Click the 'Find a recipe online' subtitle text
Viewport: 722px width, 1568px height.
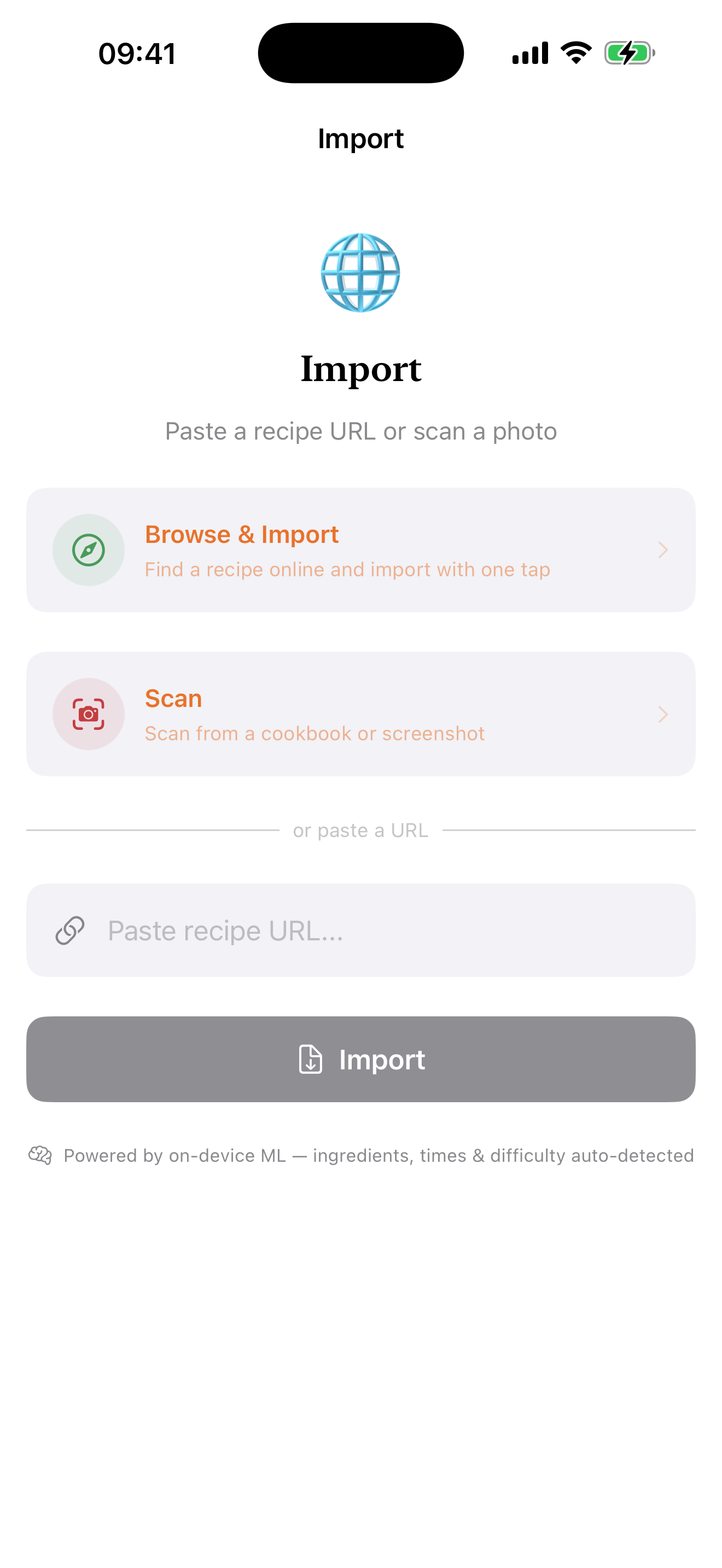[x=346, y=569]
